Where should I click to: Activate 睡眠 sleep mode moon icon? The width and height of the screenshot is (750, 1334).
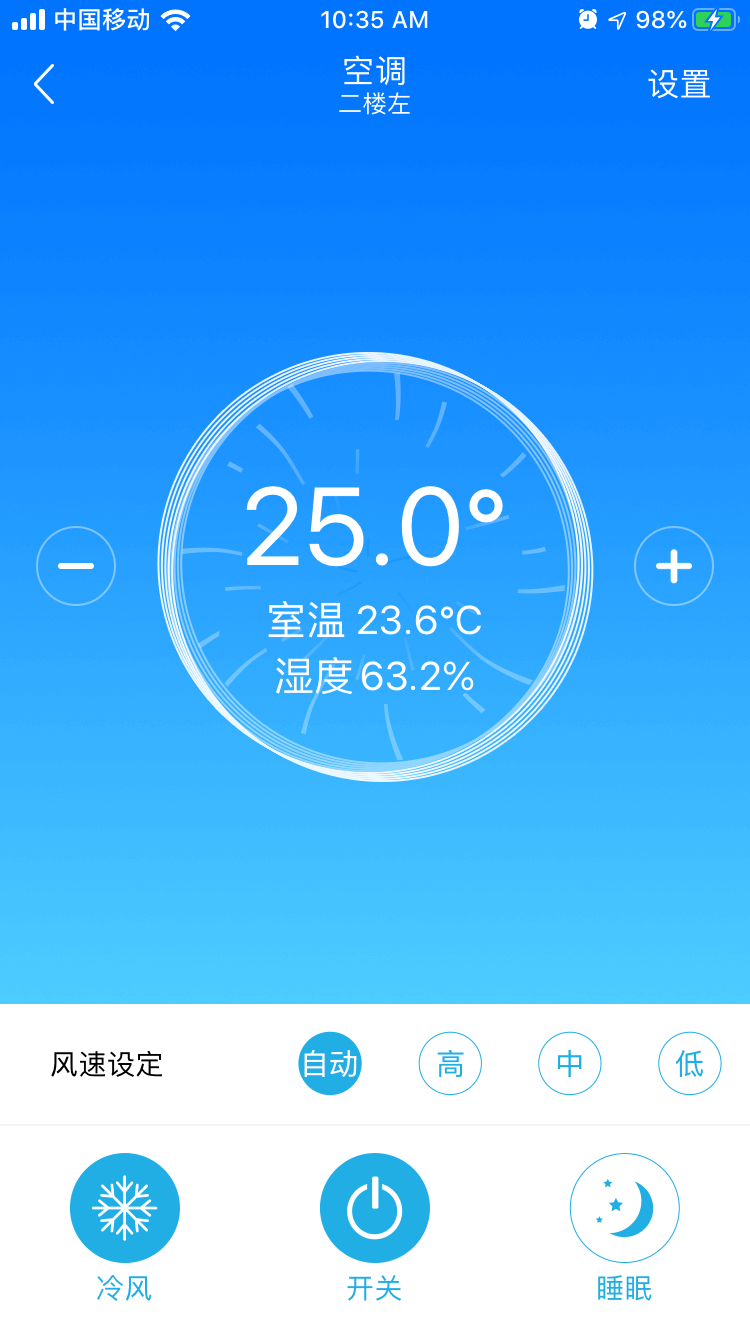pyautogui.click(x=624, y=1207)
